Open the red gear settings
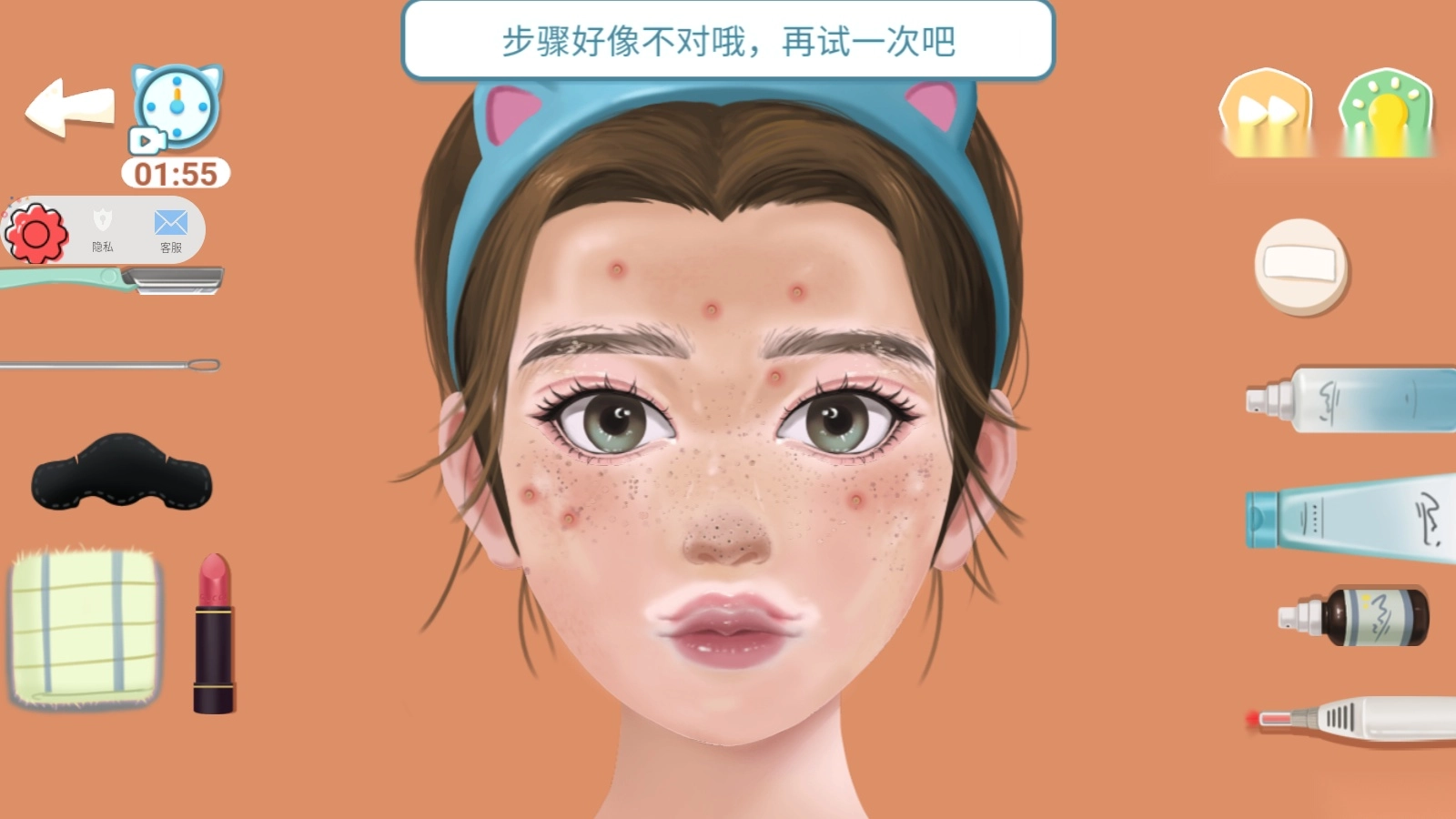 coord(36,233)
